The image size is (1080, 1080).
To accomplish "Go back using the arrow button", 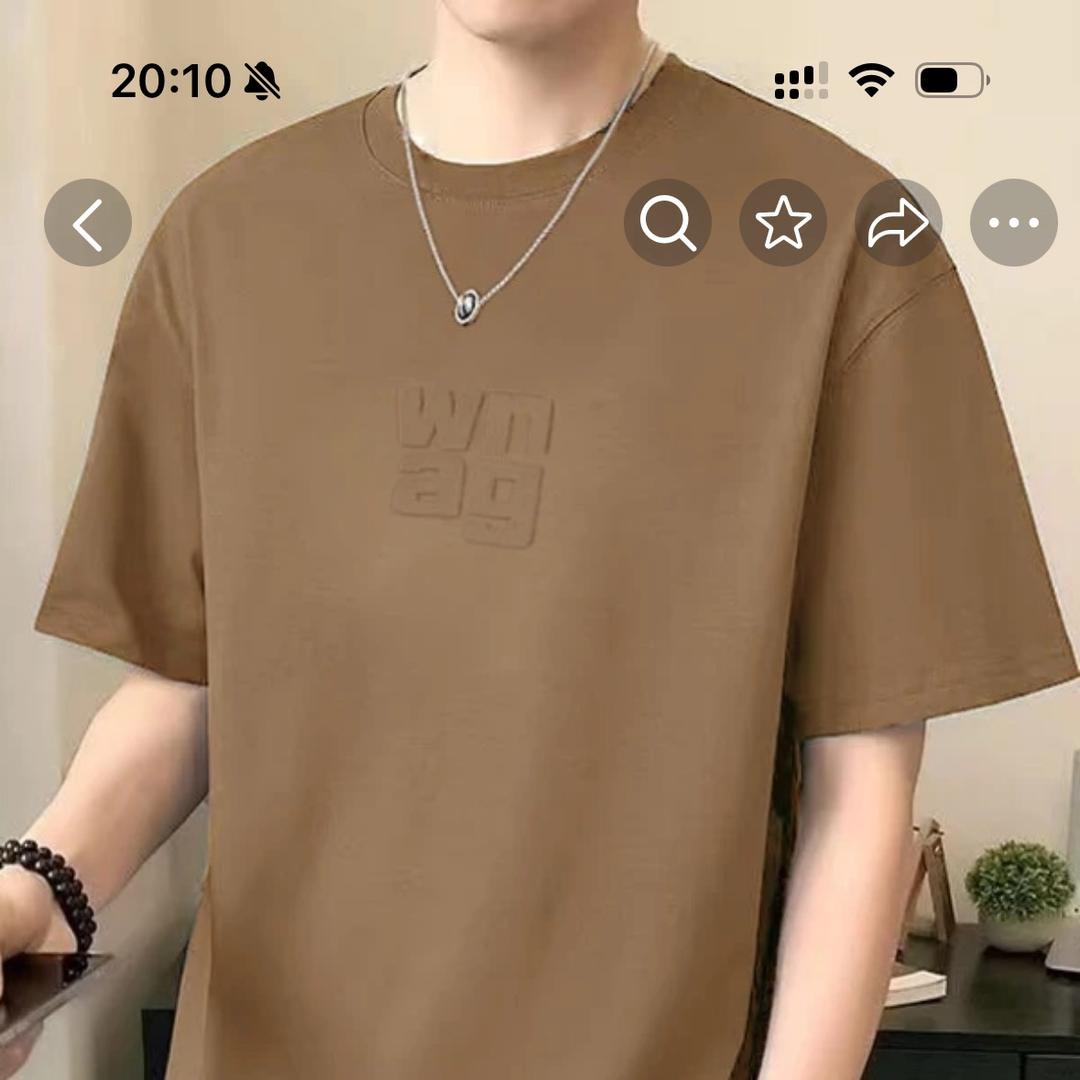I will click(88, 223).
